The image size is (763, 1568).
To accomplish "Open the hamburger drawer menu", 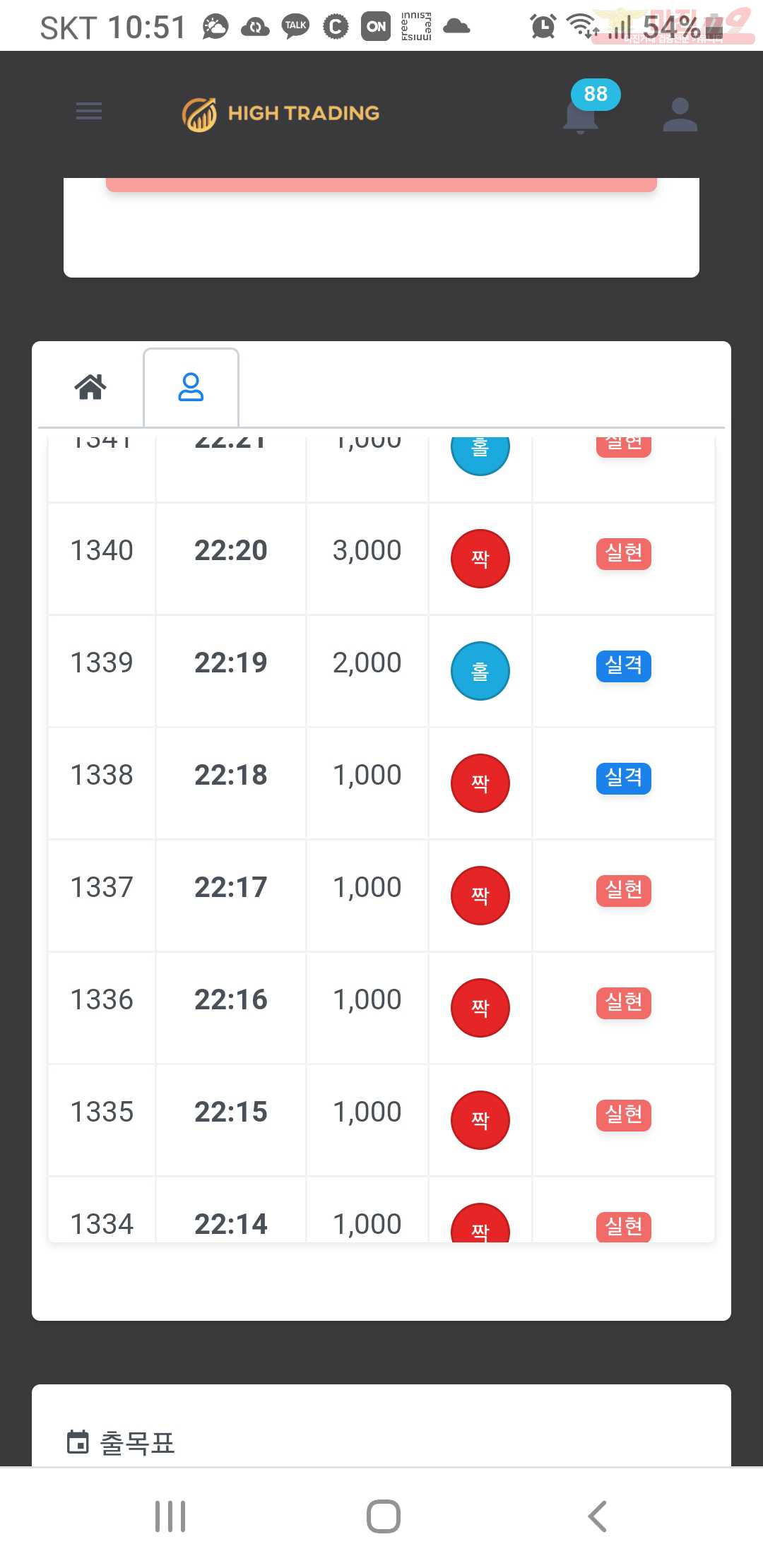I will point(89,112).
